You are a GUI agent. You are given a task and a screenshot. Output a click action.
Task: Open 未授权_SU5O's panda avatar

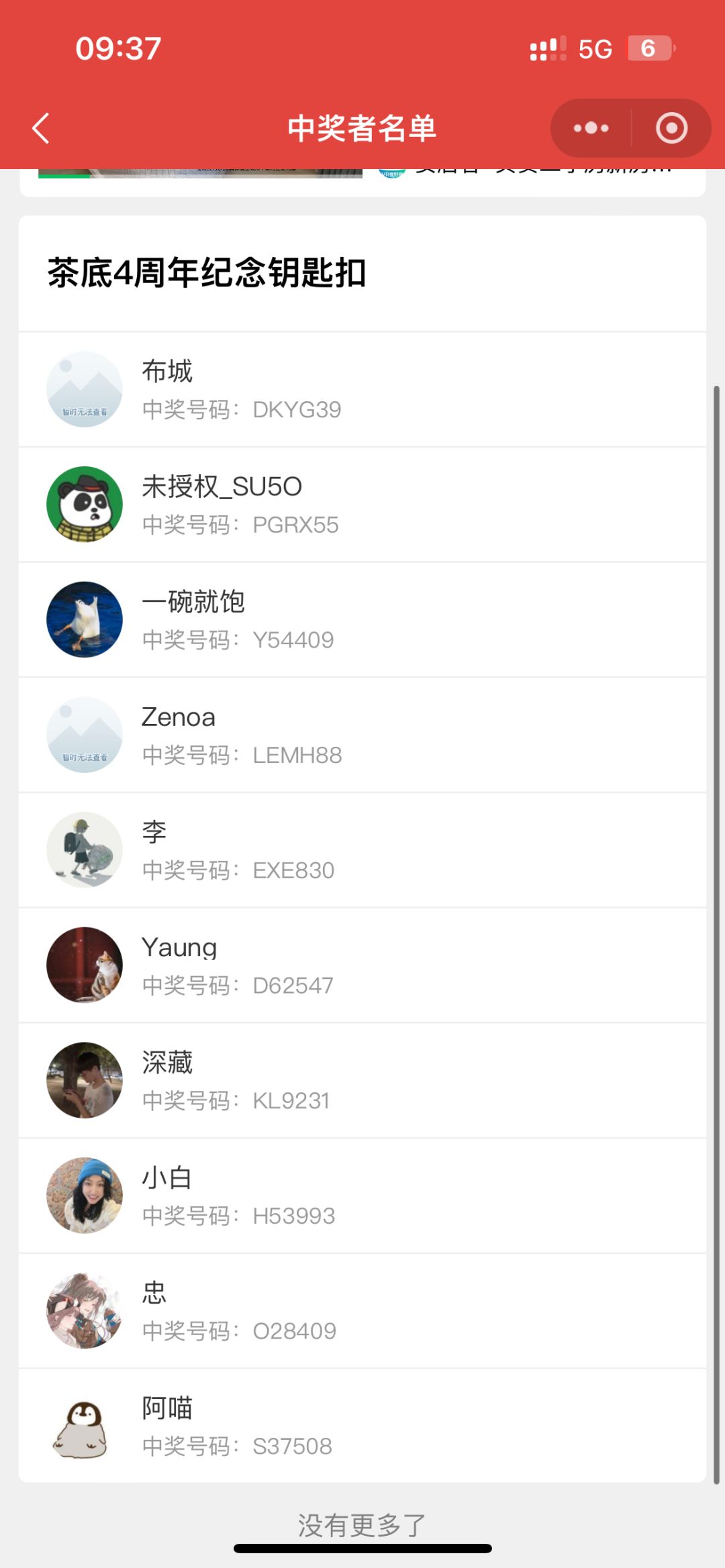[x=84, y=505]
